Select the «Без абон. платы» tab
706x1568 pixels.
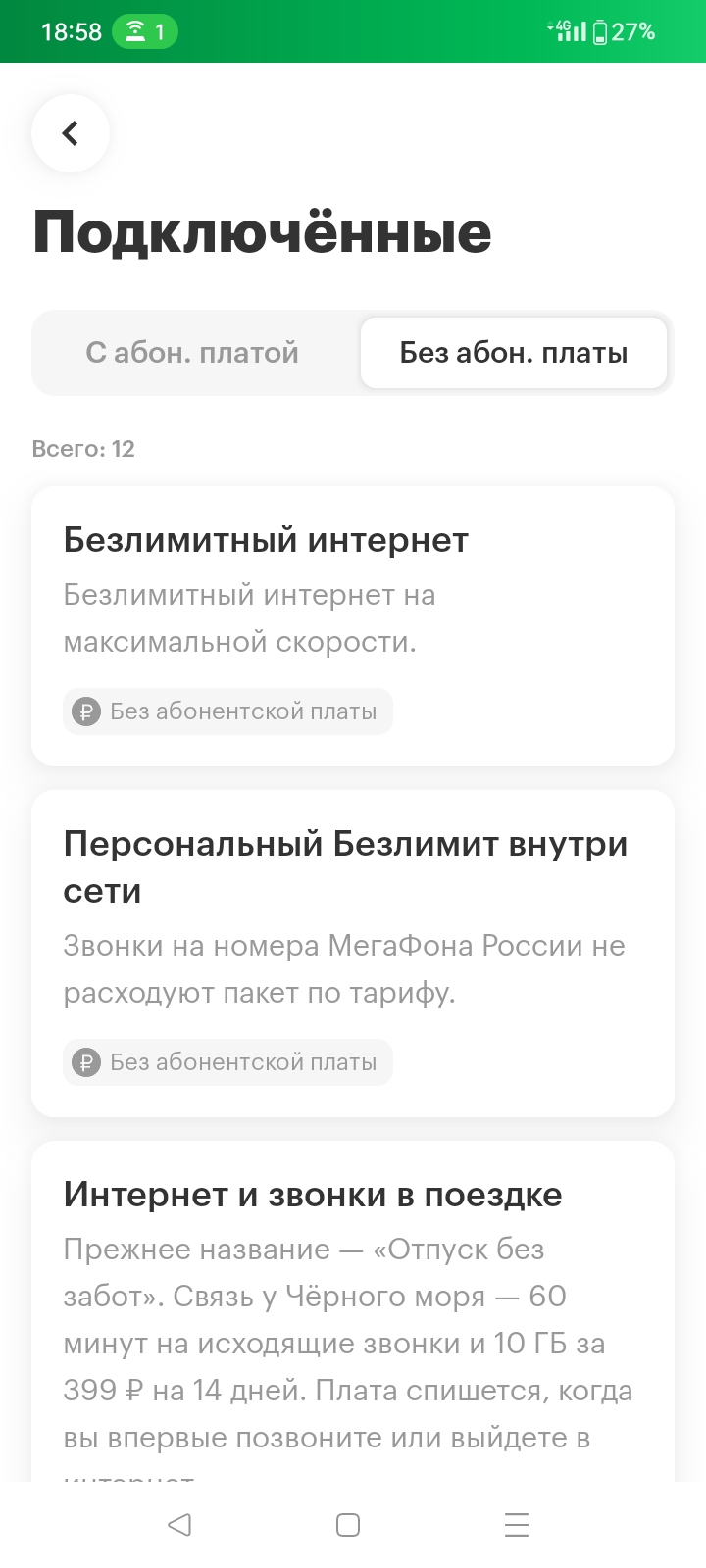pos(513,353)
